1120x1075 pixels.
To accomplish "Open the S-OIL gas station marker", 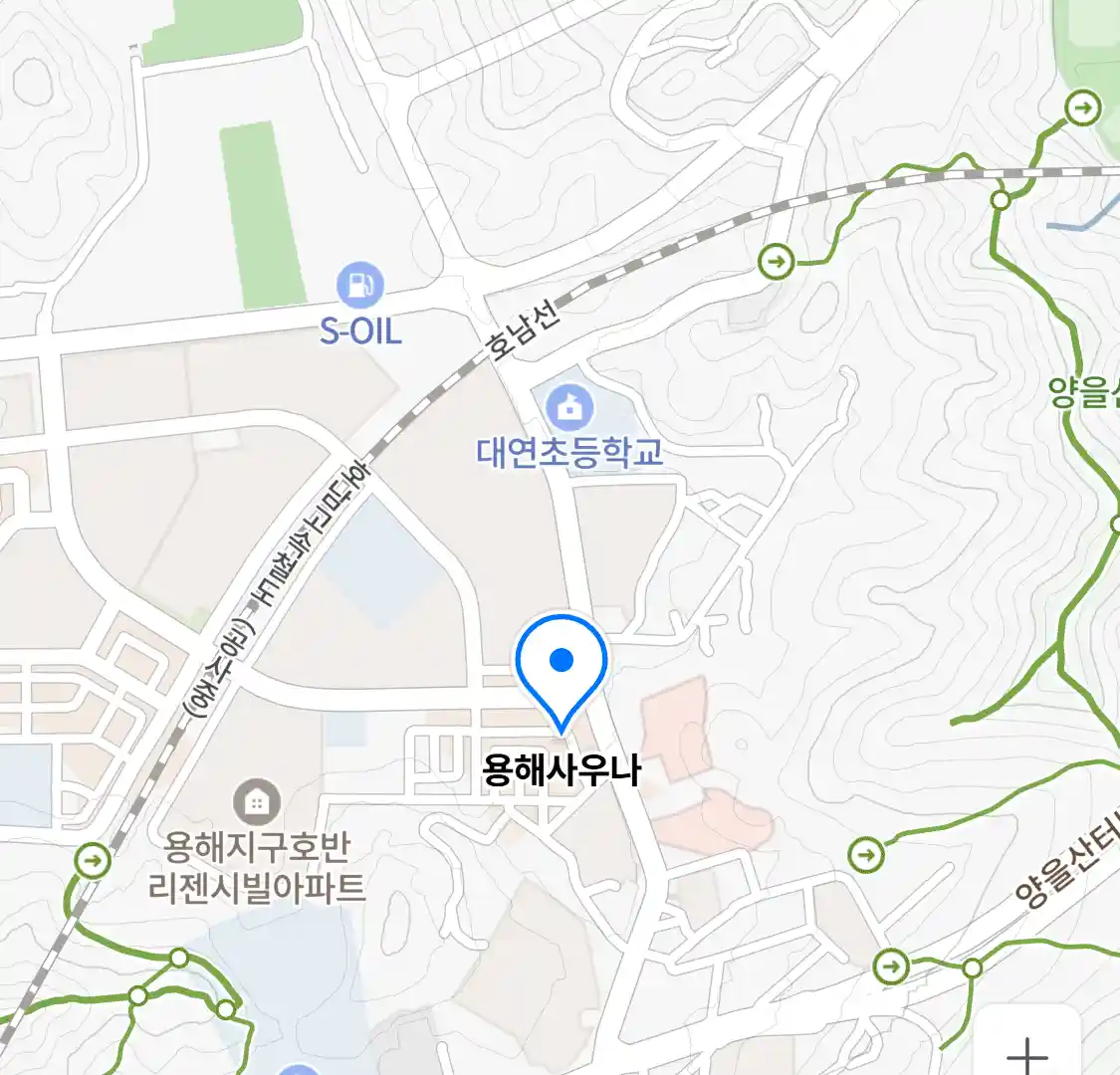I will click(359, 286).
